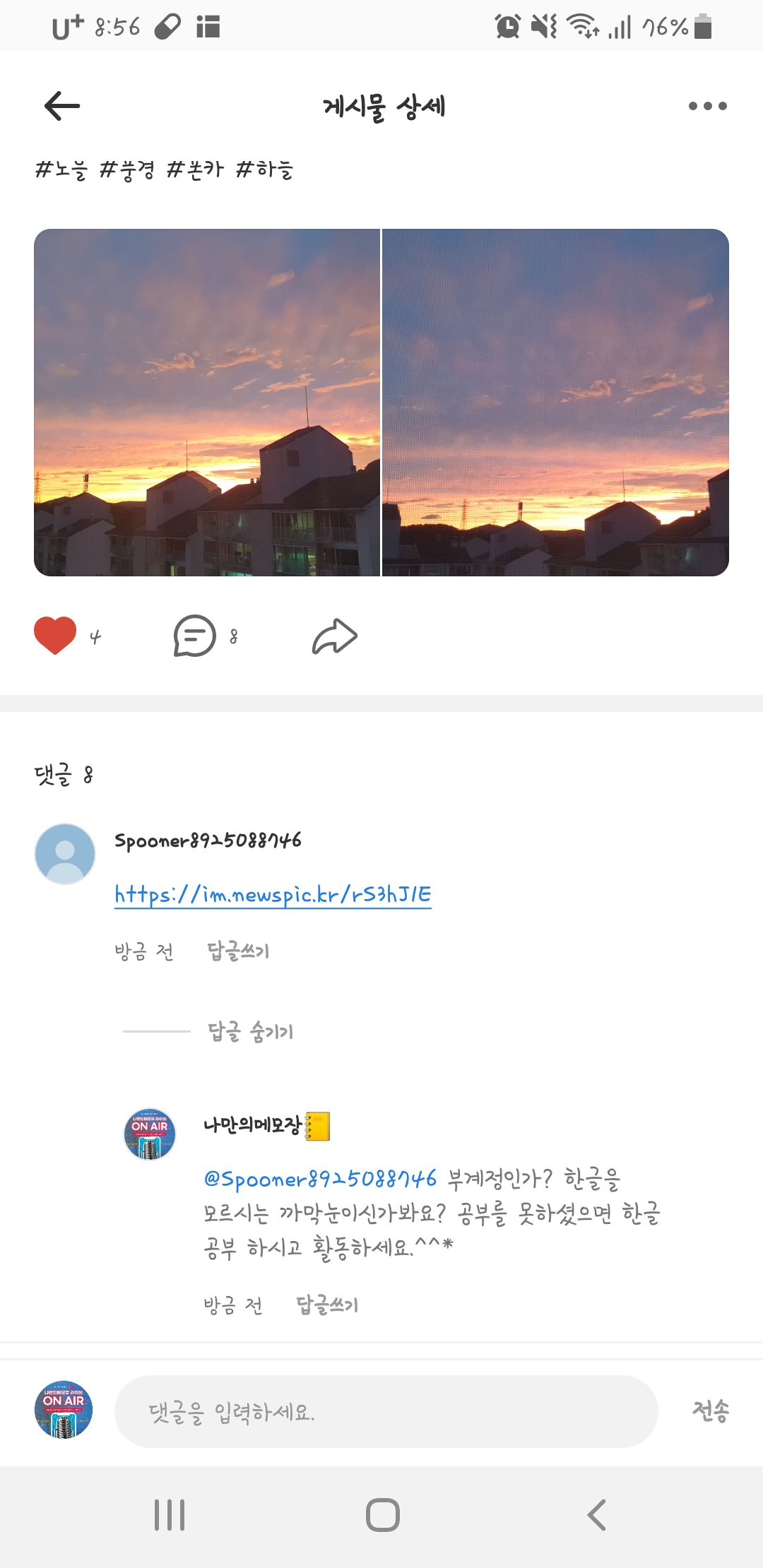
Task: Open the im.newspic.kr link
Action: (x=273, y=895)
